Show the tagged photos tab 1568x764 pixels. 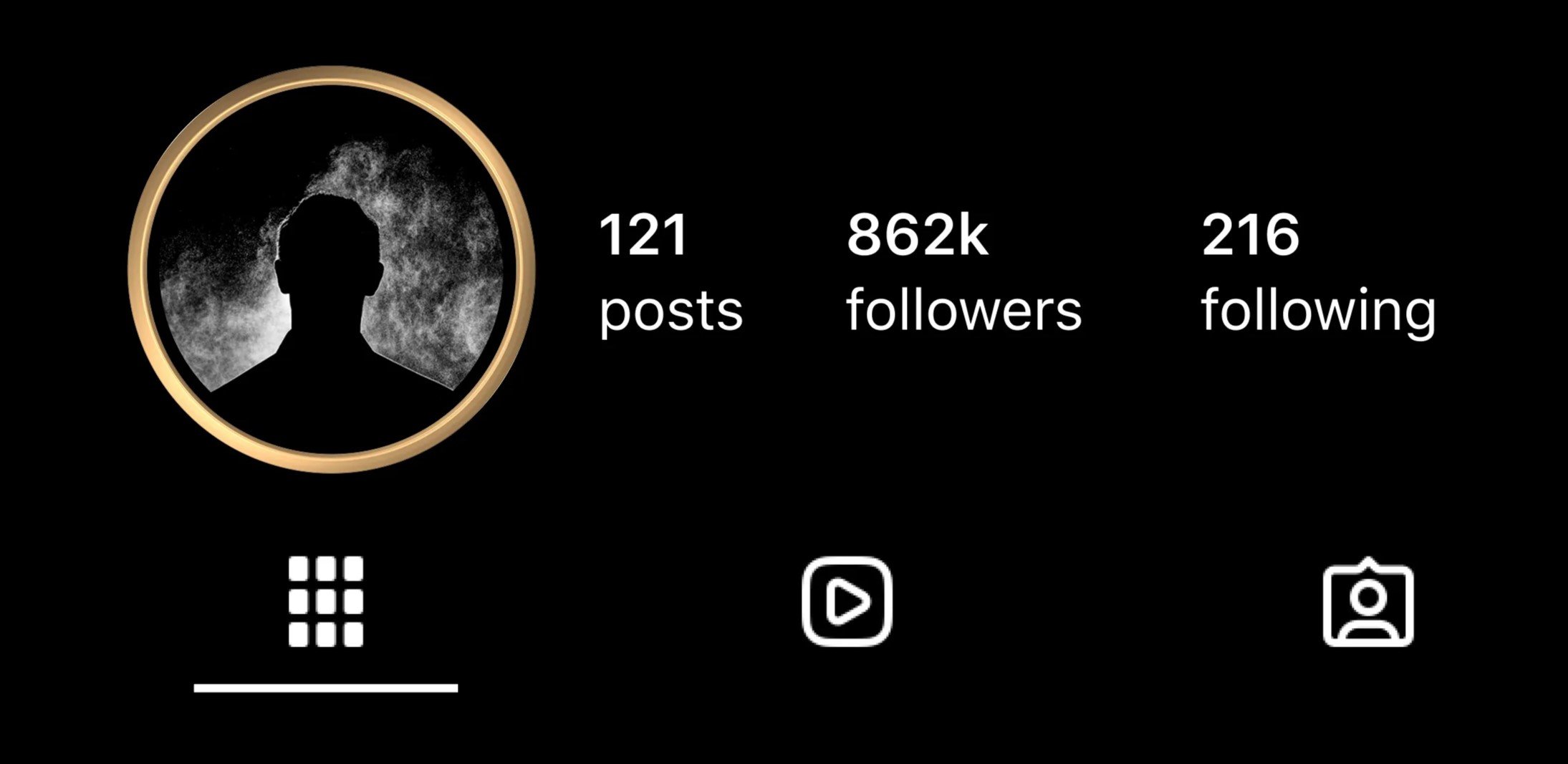(x=1367, y=603)
